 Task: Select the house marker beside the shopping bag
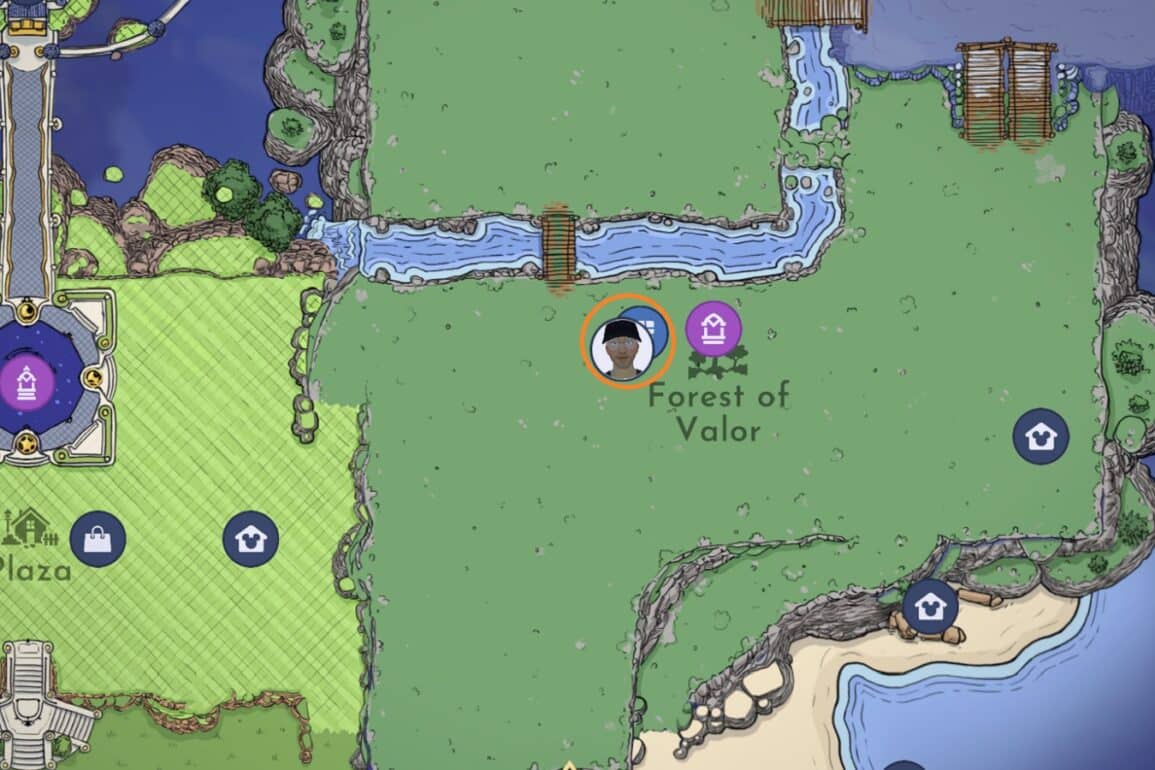250,539
